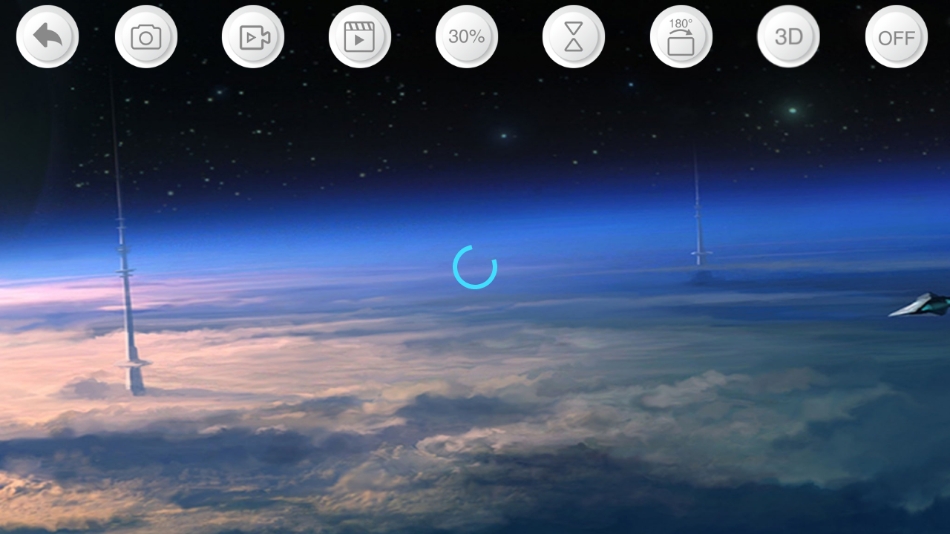This screenshot has height=534, width=950.
Task: Rotate the view 180 degrees
Action: 681,37
